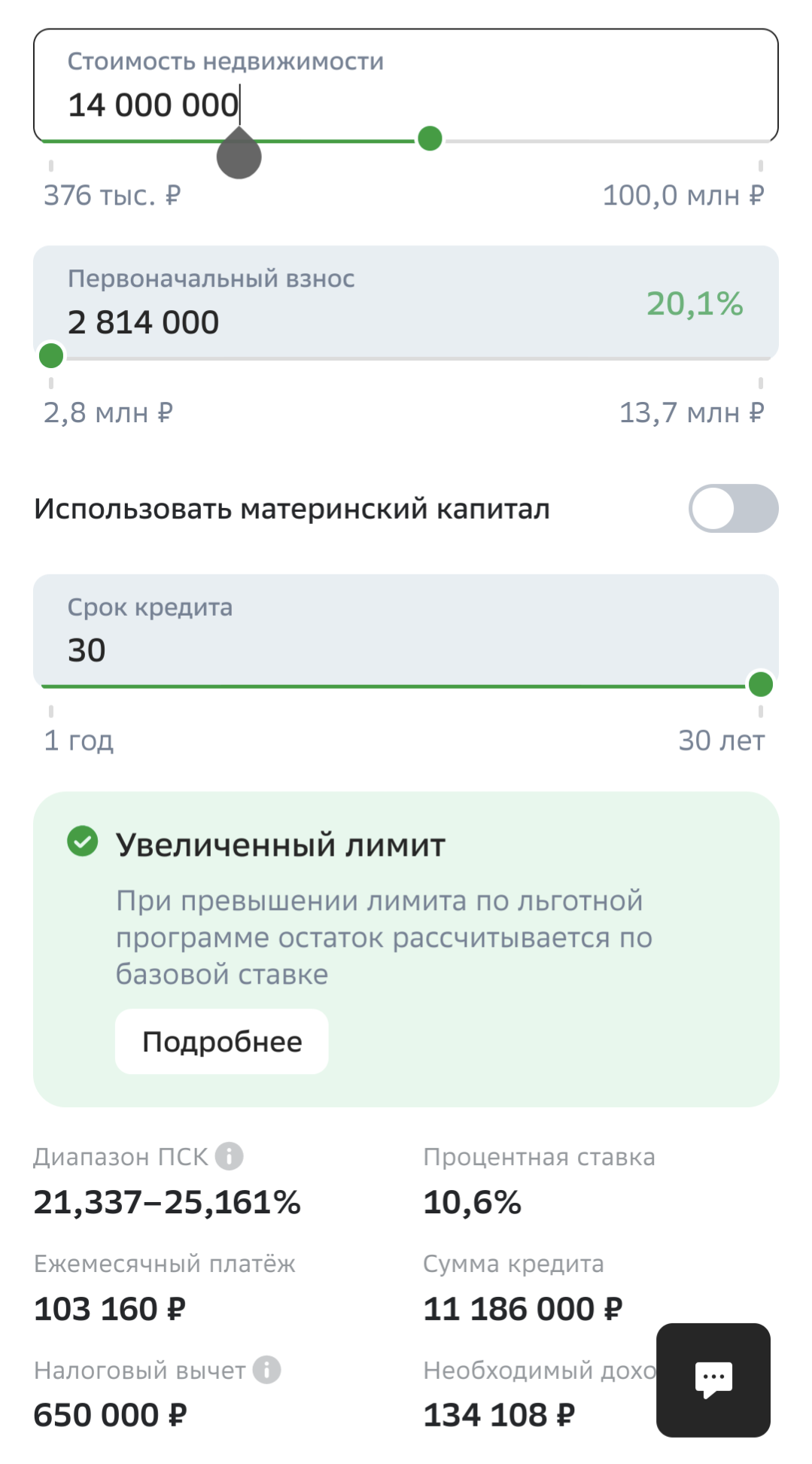Show info about Диапазон ПСК
This screenshot has width=812, height=1464.
(x=230, y=1156)
